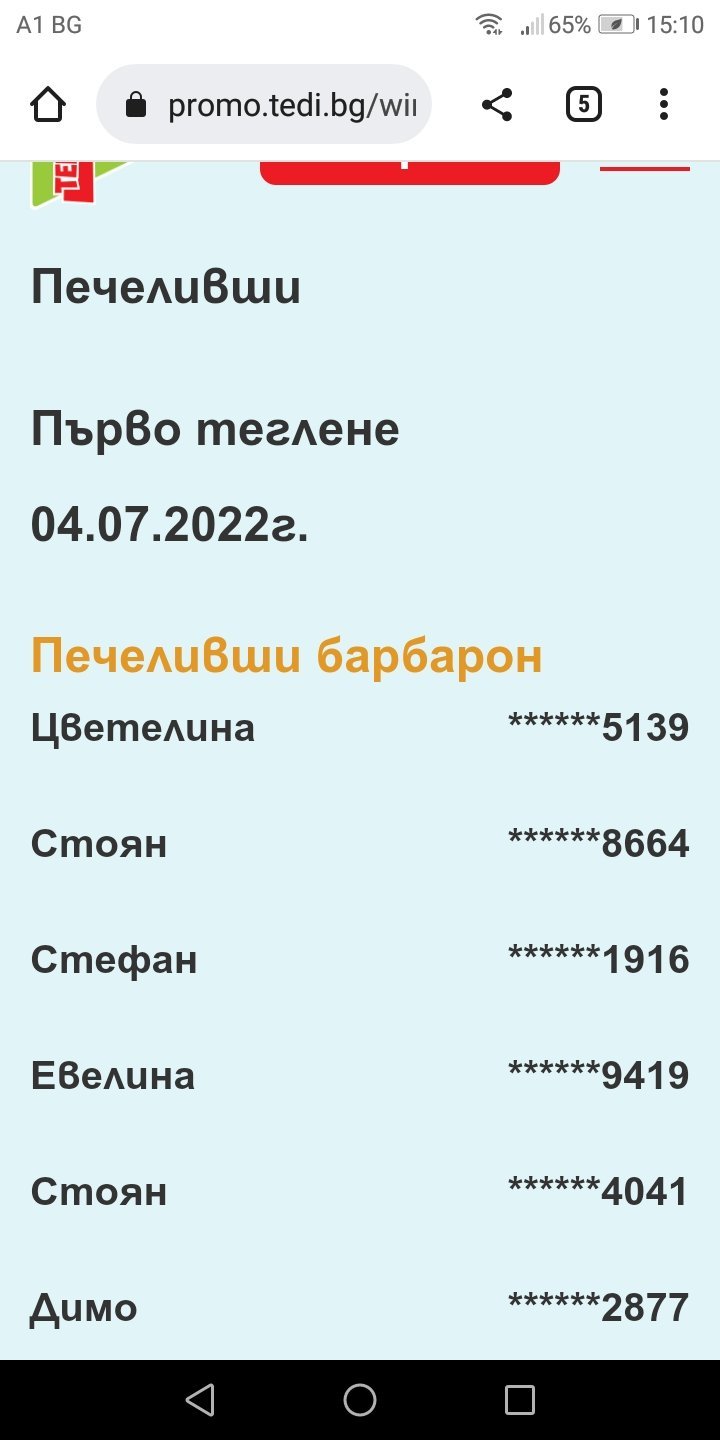Share this page
This screenshot has width=720, height=1440.
pos(497,104)
